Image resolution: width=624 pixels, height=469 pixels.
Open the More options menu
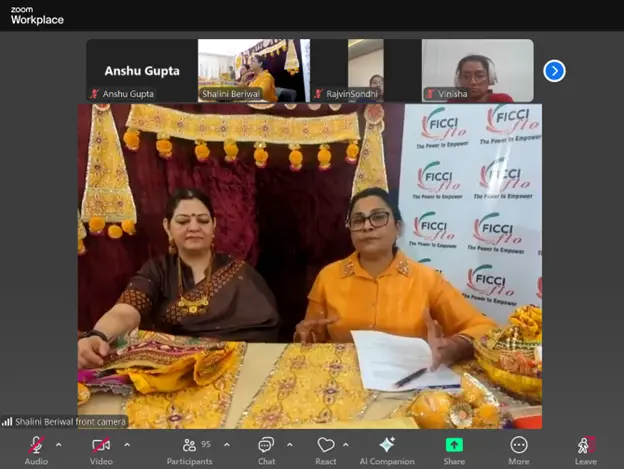point(519,445)
